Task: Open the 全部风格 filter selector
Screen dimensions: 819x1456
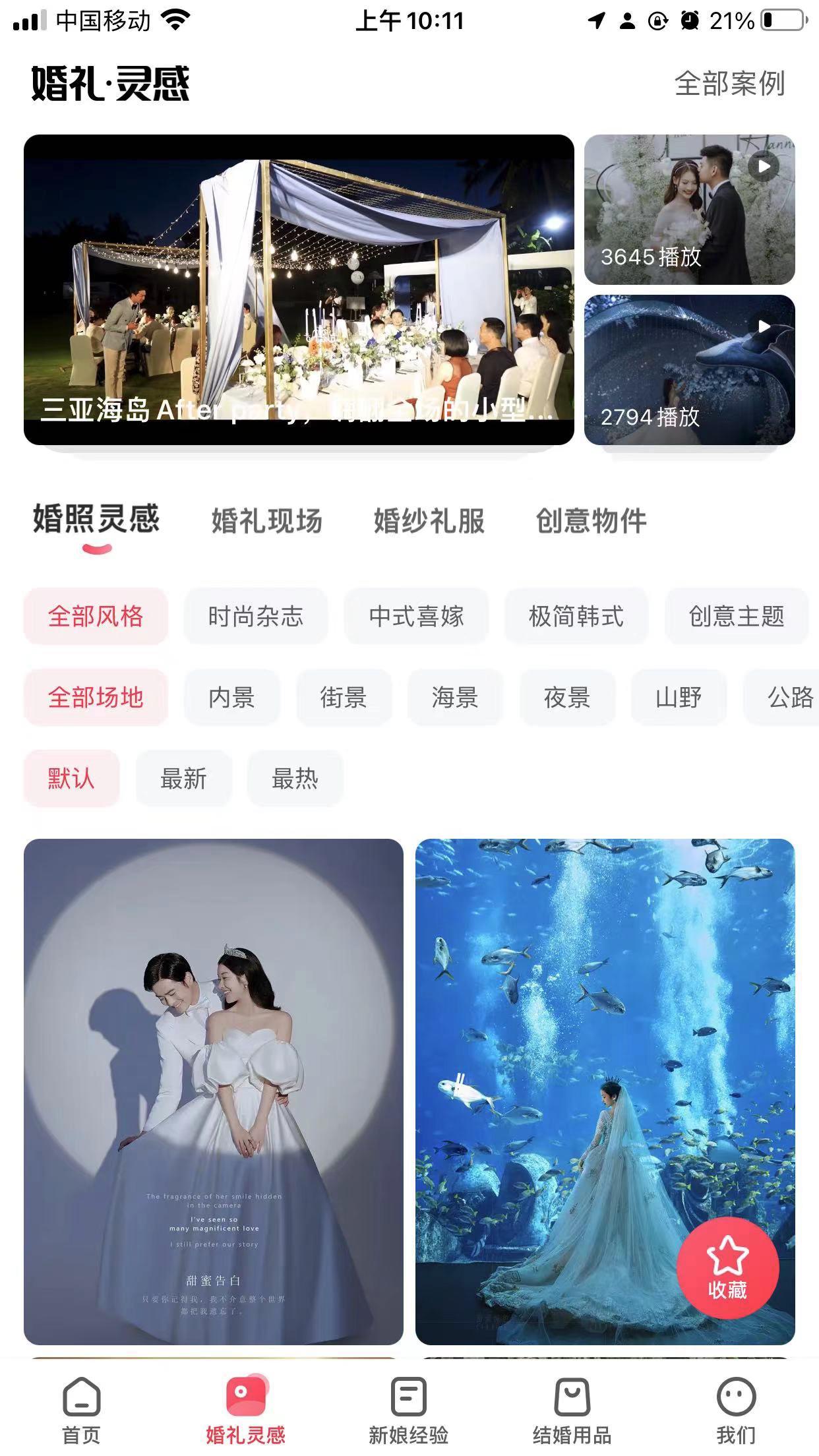Action: 94,616
